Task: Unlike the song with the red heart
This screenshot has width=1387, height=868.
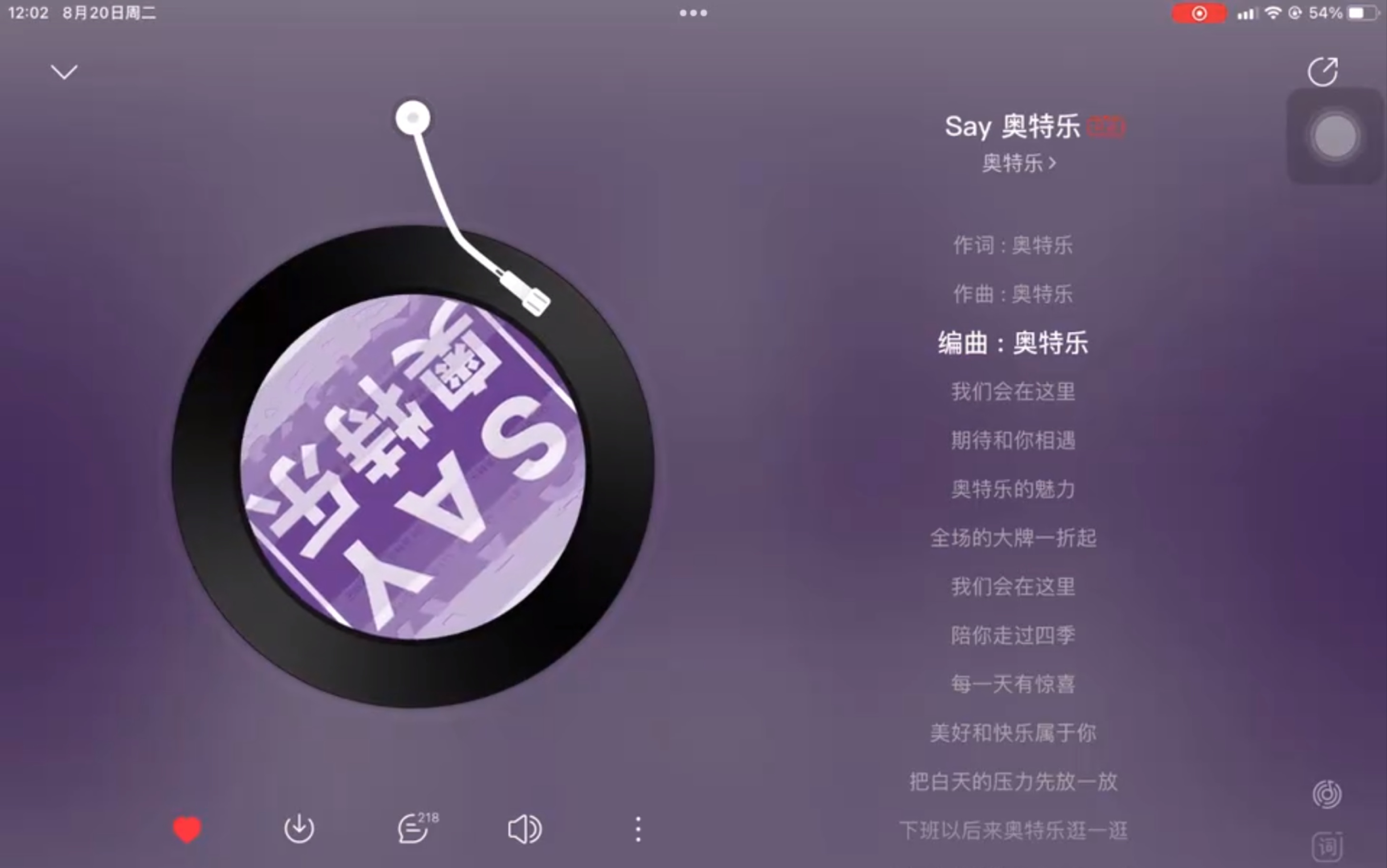Action: coord(187,829)
